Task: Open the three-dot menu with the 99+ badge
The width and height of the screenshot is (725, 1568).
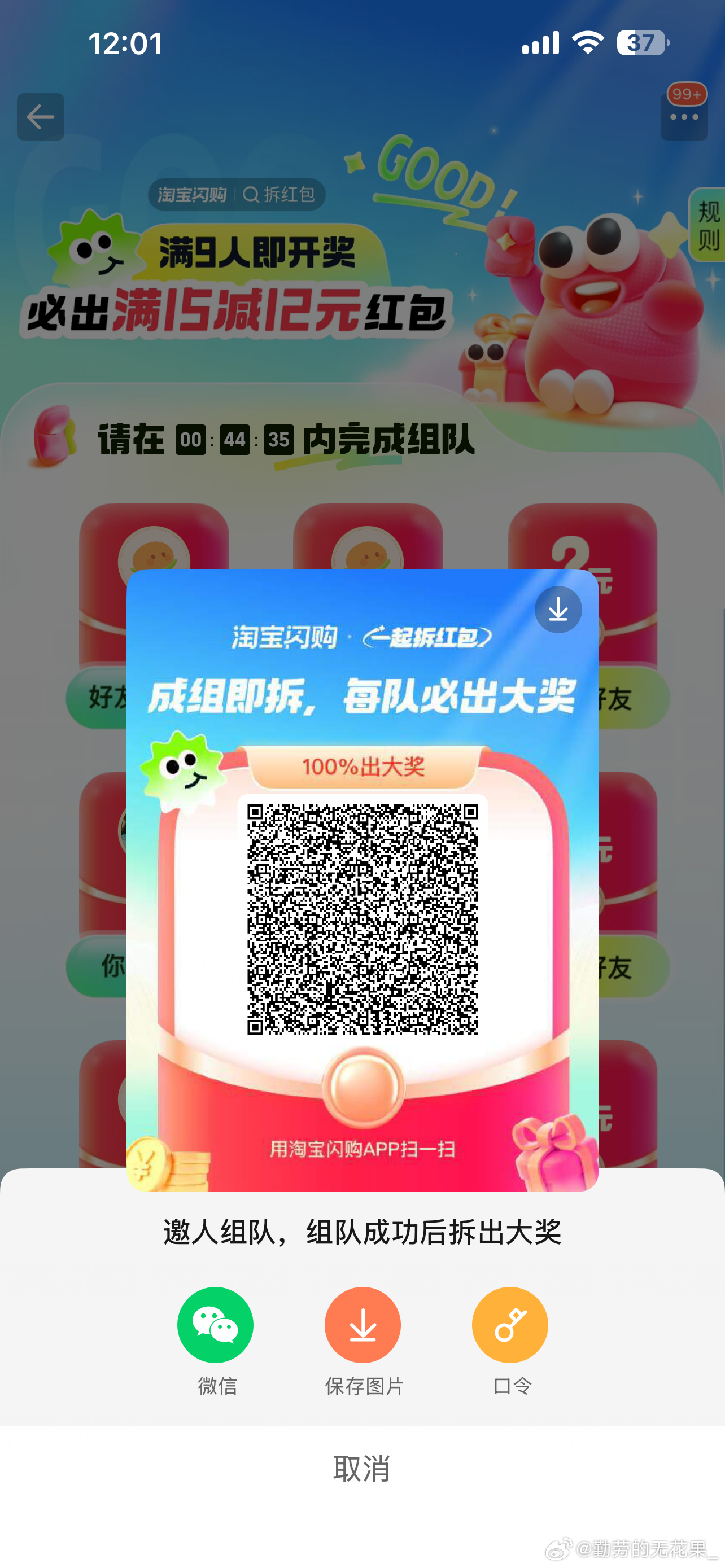Action: click(684, 117)
